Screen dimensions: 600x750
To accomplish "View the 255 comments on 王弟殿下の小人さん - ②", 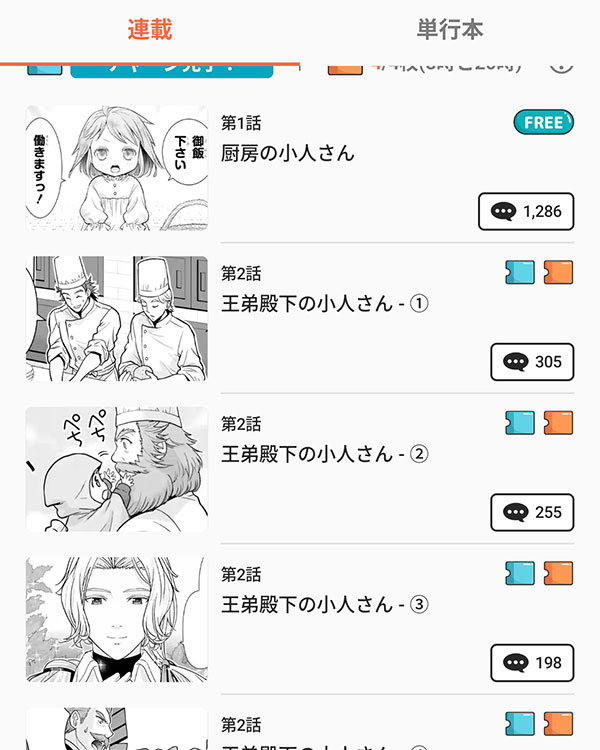I will pos(532,512).
